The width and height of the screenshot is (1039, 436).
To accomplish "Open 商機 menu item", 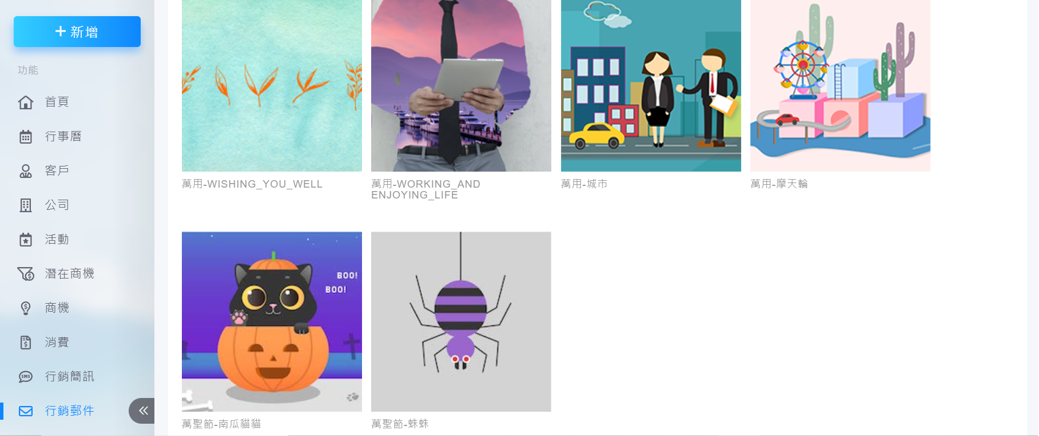I will pyautogui.click(x=57, y=308).
